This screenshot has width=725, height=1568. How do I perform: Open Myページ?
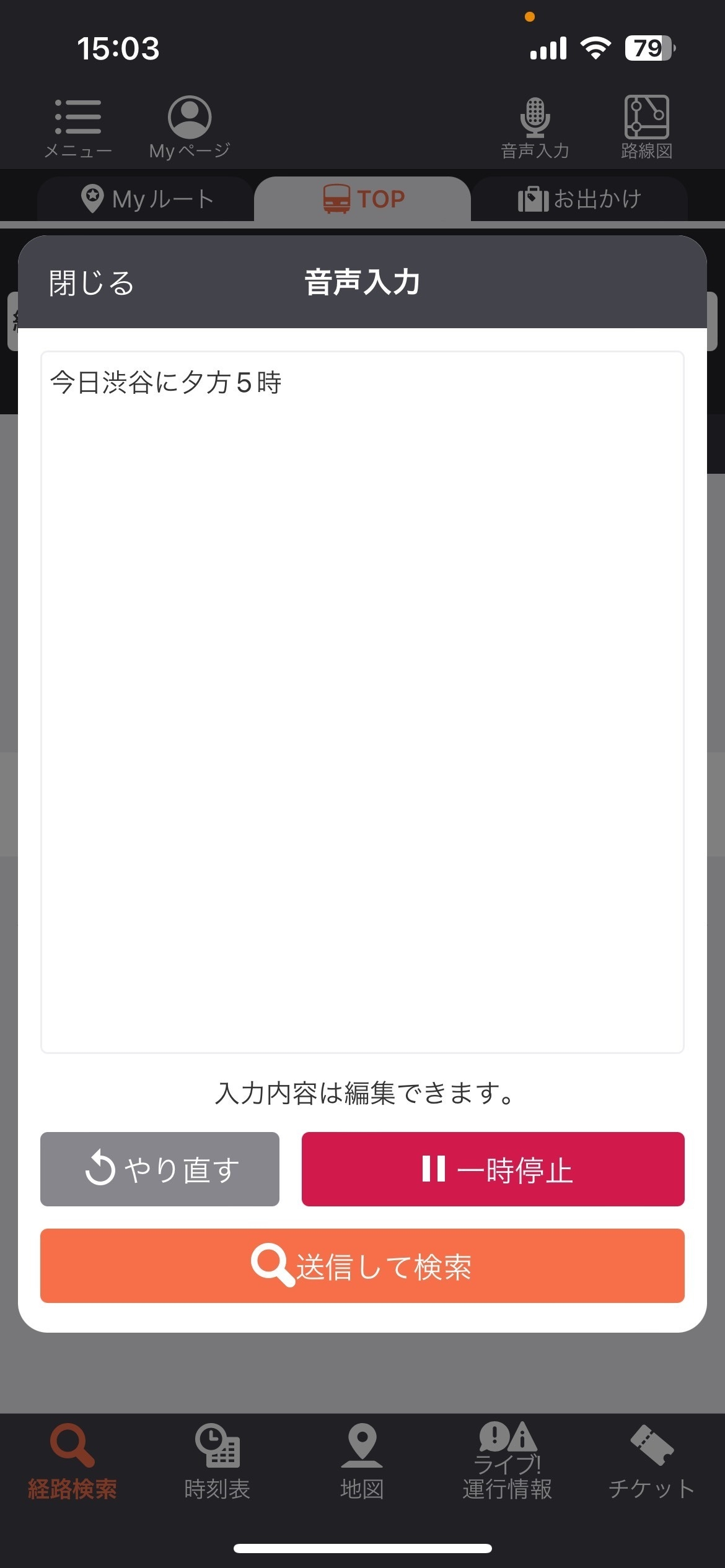pos(190,128)
